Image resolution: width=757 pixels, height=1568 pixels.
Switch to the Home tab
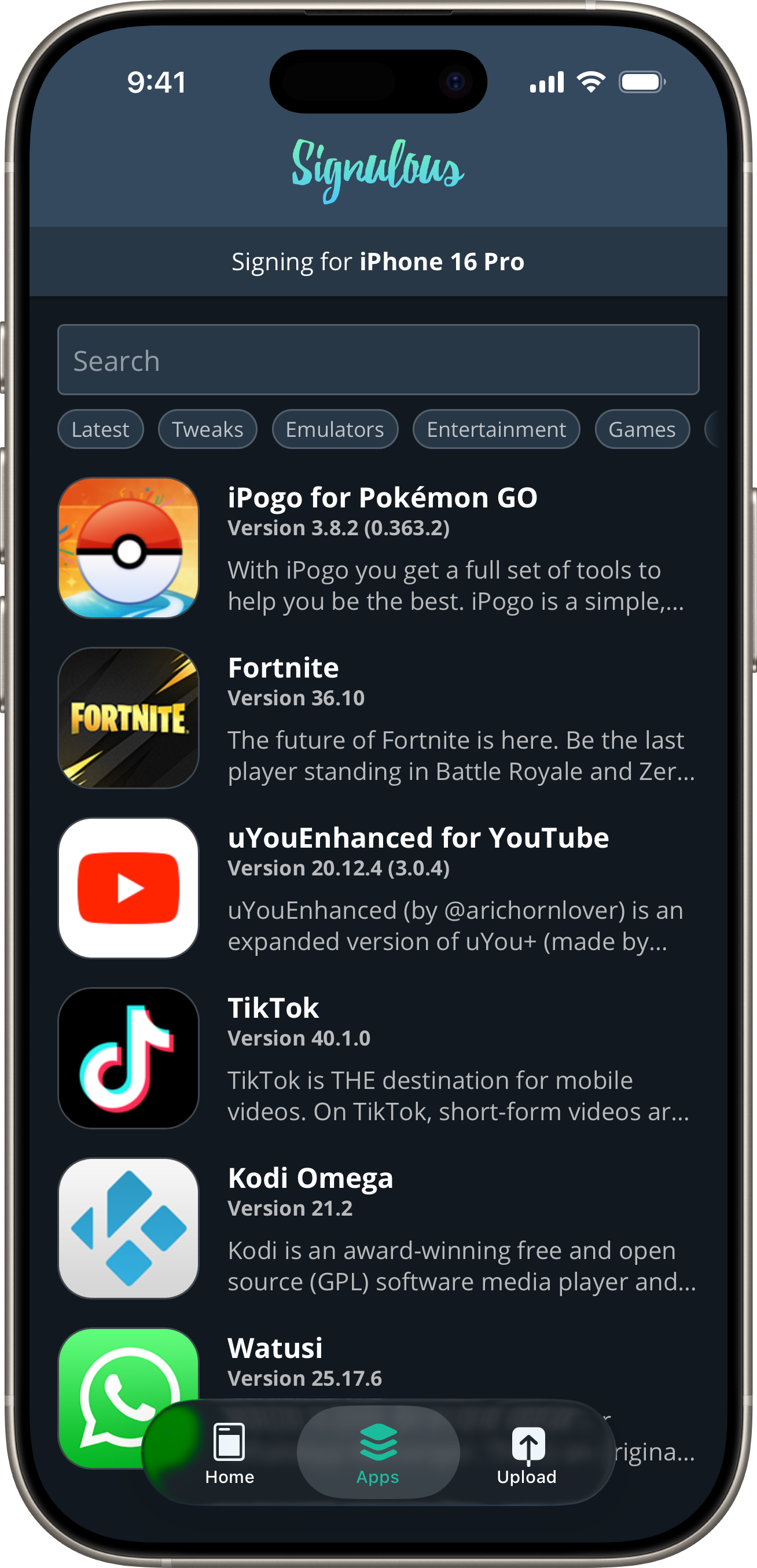(230, 1453)
